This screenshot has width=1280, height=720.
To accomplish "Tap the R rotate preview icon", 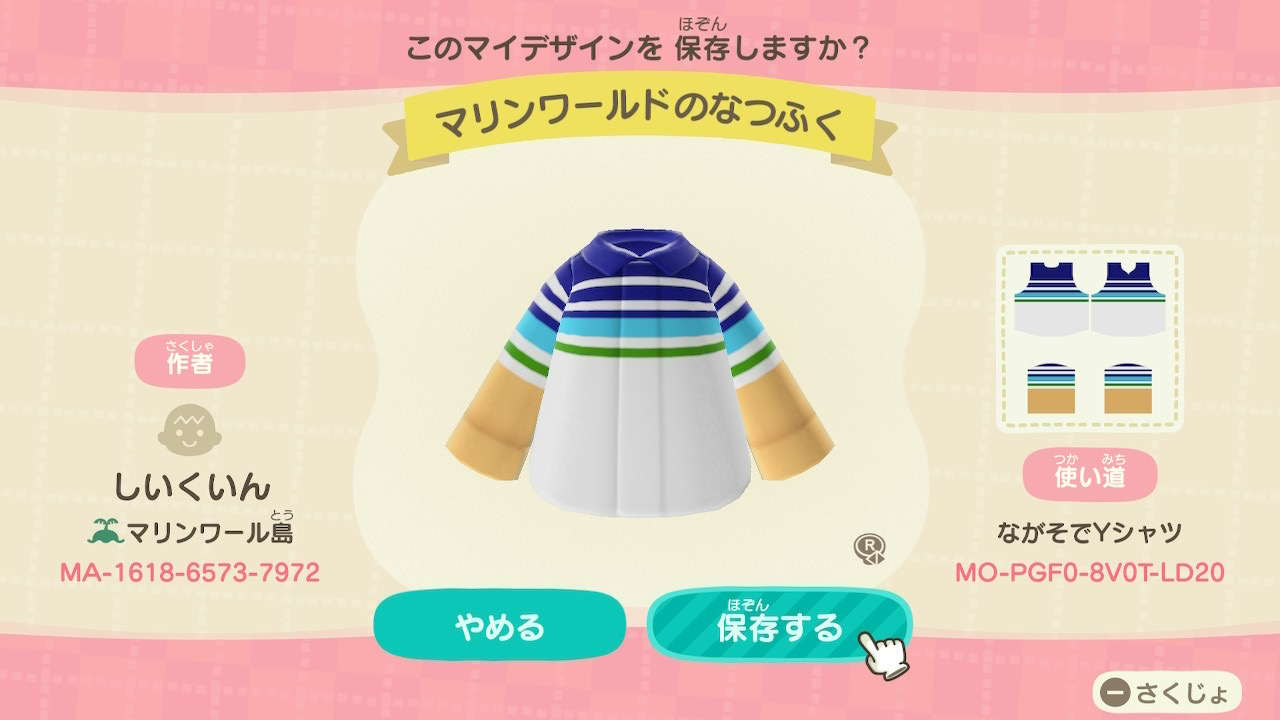I will point(868,548).
